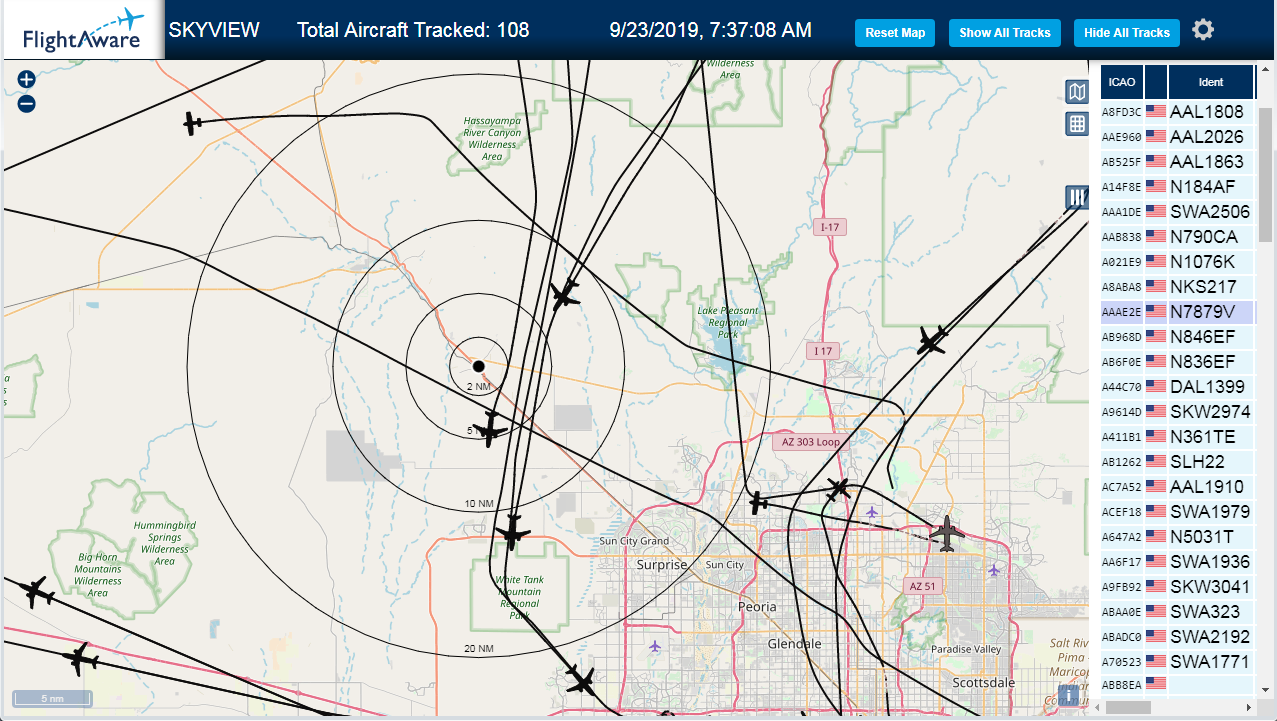Open the N7879V aircraft row
Image resolution: width=1277 pixels, height=721 pixels.
pos(1178,312)
